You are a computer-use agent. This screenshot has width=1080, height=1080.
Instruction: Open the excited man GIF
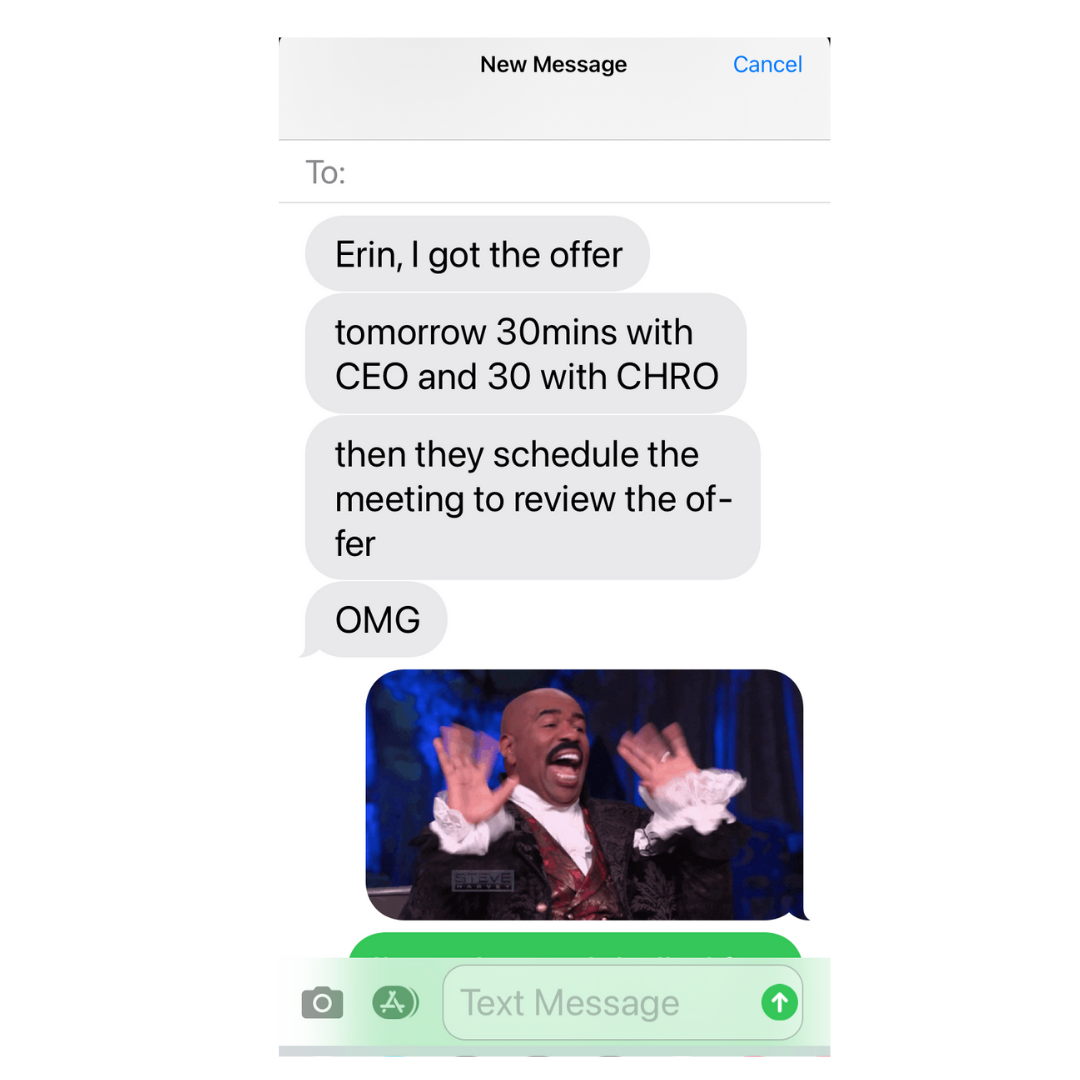585,795
